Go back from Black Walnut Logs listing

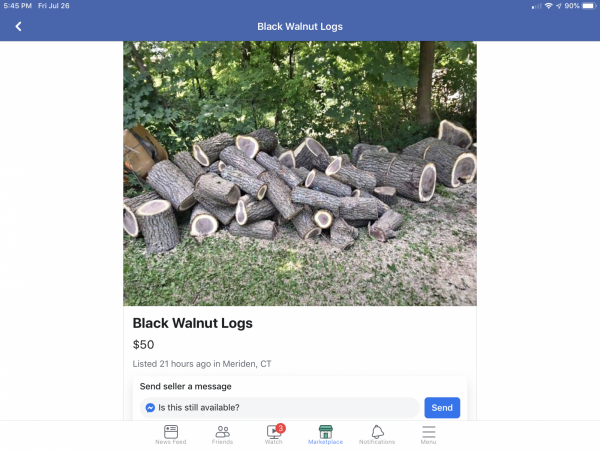pyautogui.click(x=18, y=26)
